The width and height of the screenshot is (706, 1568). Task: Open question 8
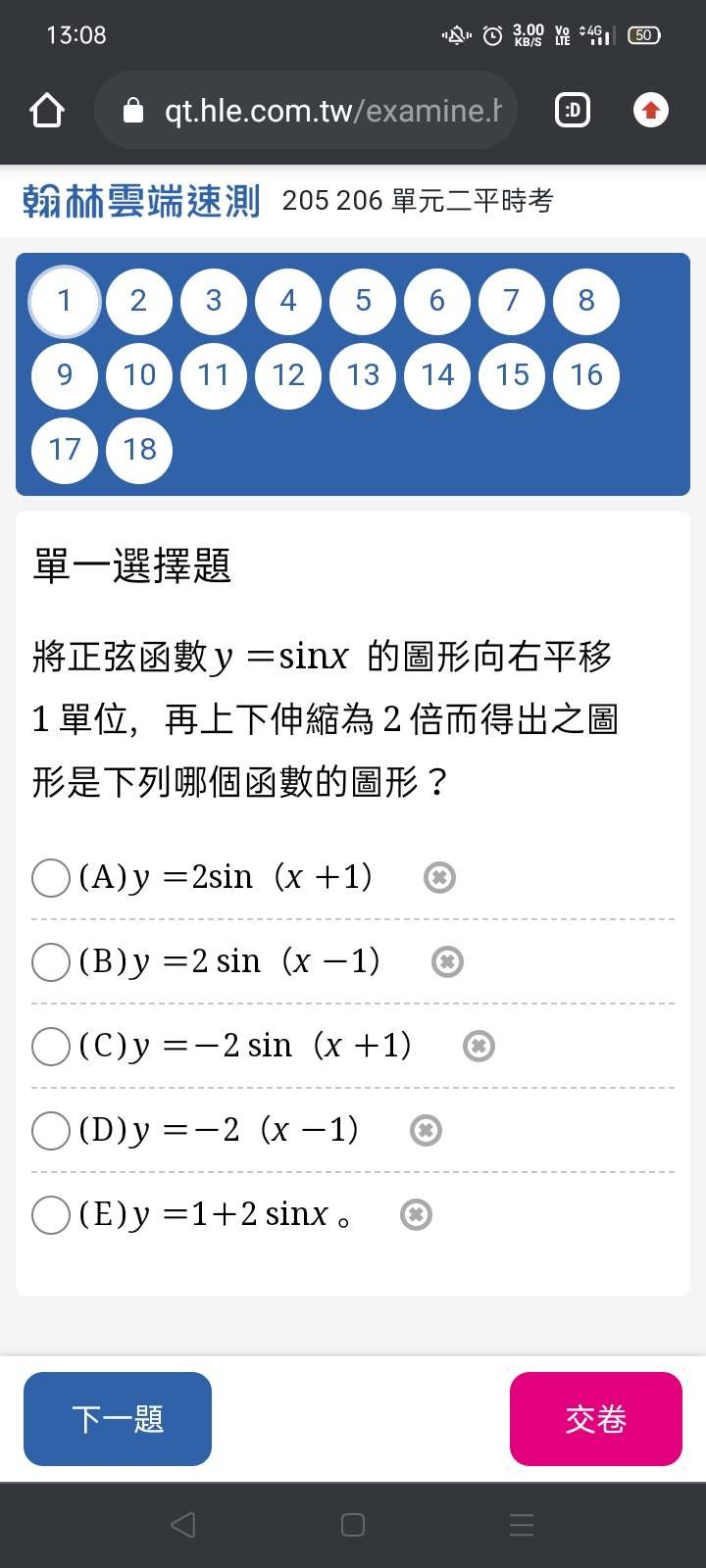586,301
